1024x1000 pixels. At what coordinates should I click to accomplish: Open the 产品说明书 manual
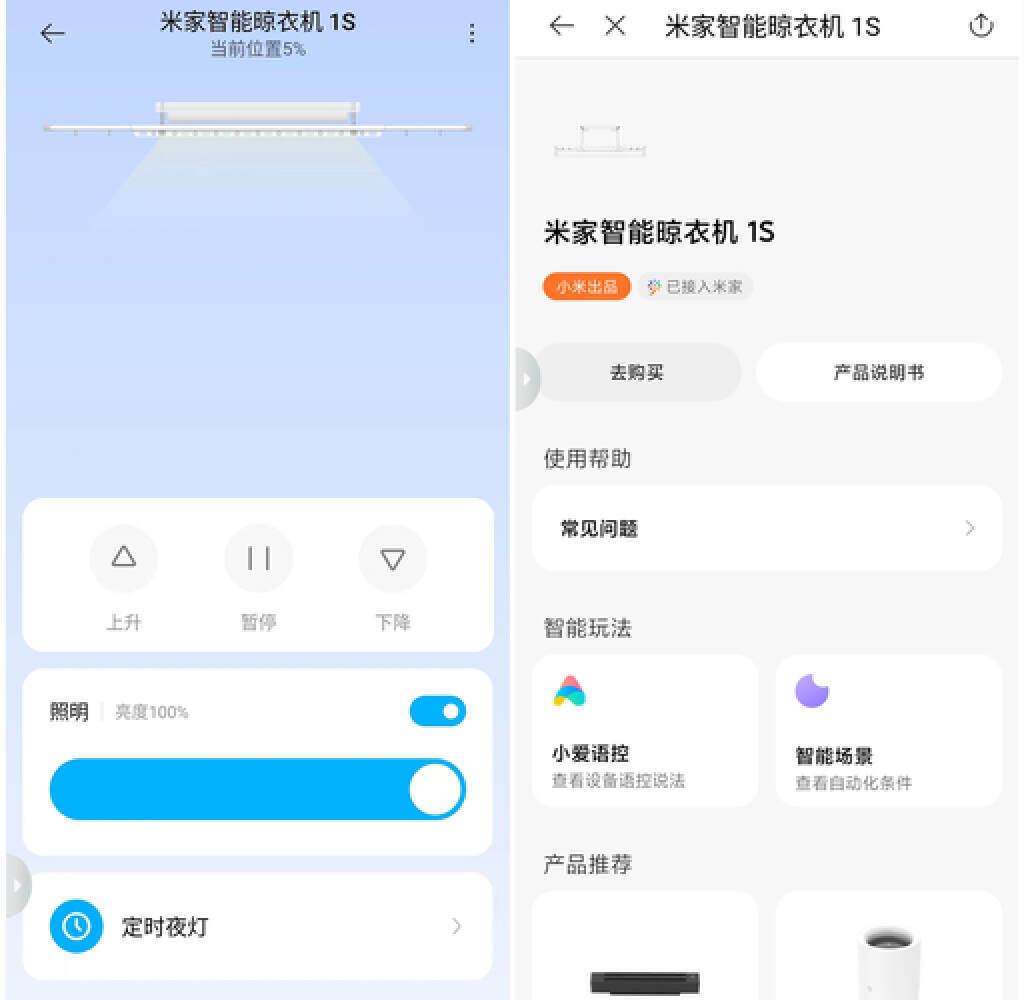878,372
